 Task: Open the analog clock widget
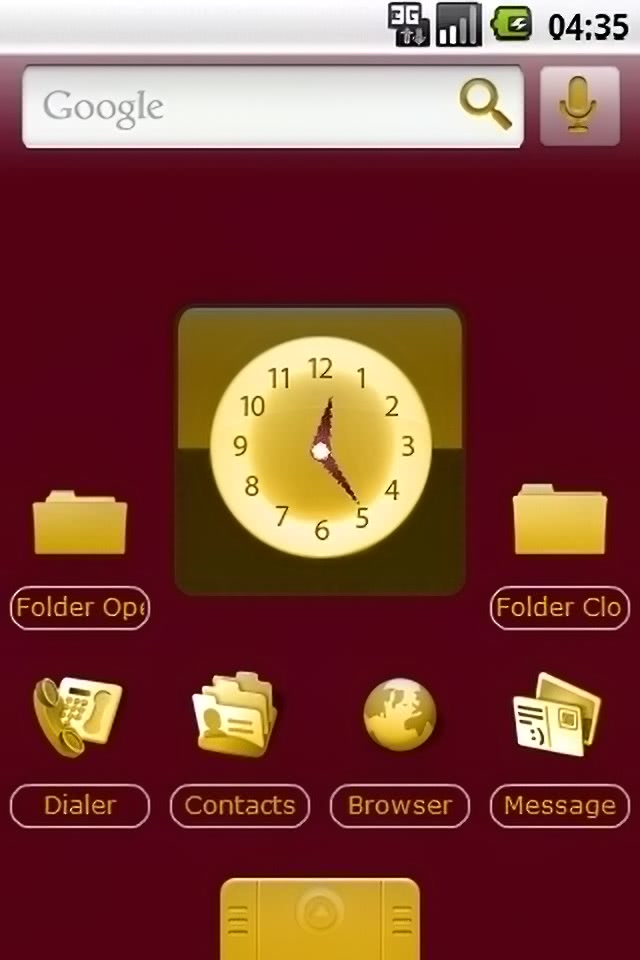point(320,450)
